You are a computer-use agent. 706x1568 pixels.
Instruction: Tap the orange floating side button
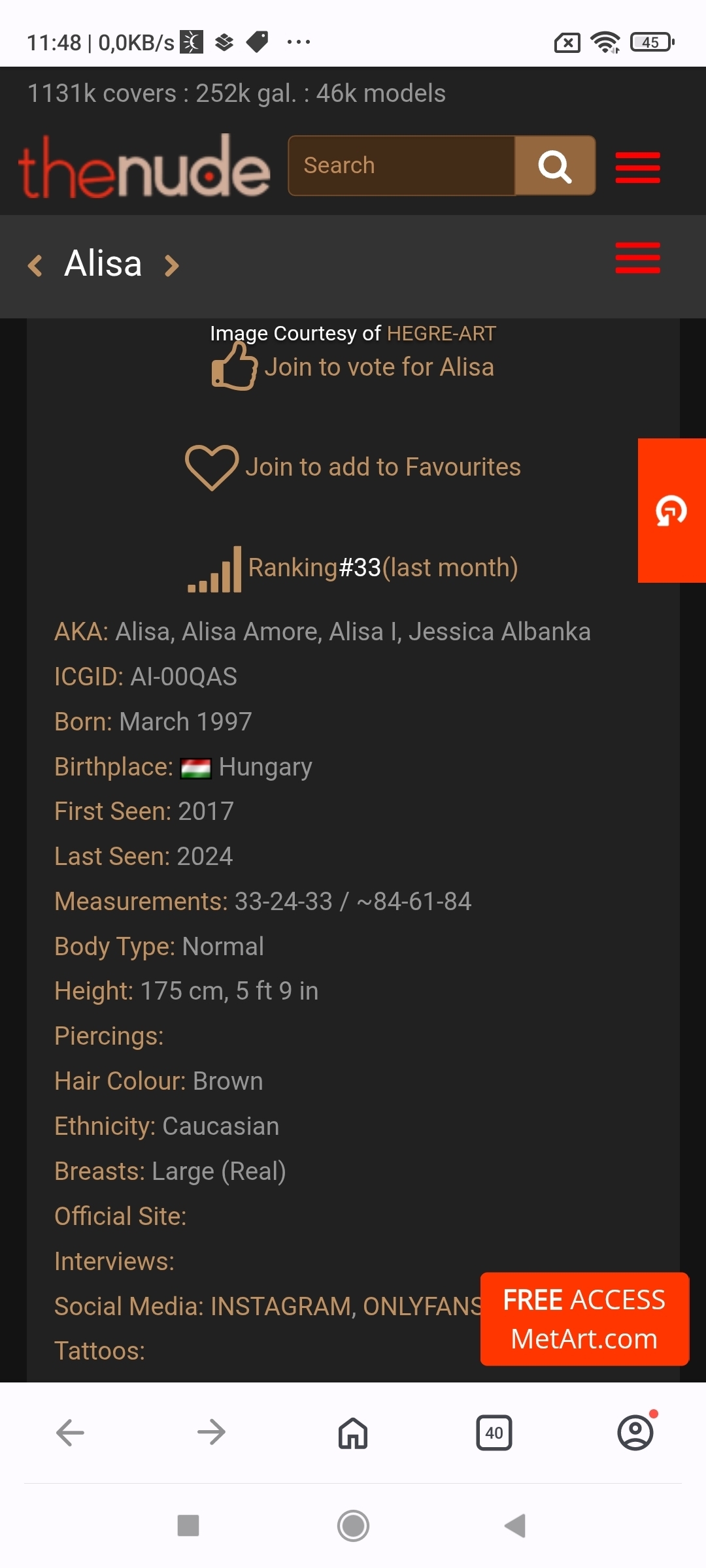(x=671, y=510)
